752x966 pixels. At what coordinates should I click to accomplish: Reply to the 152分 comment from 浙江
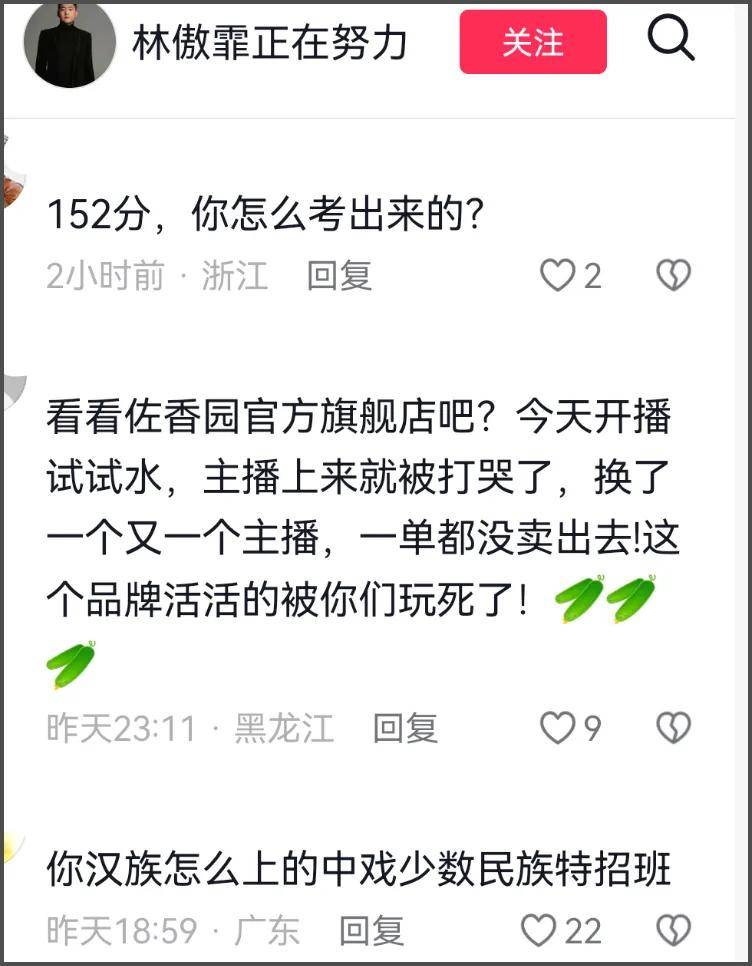pyautogui.click(x=339, y=275)
